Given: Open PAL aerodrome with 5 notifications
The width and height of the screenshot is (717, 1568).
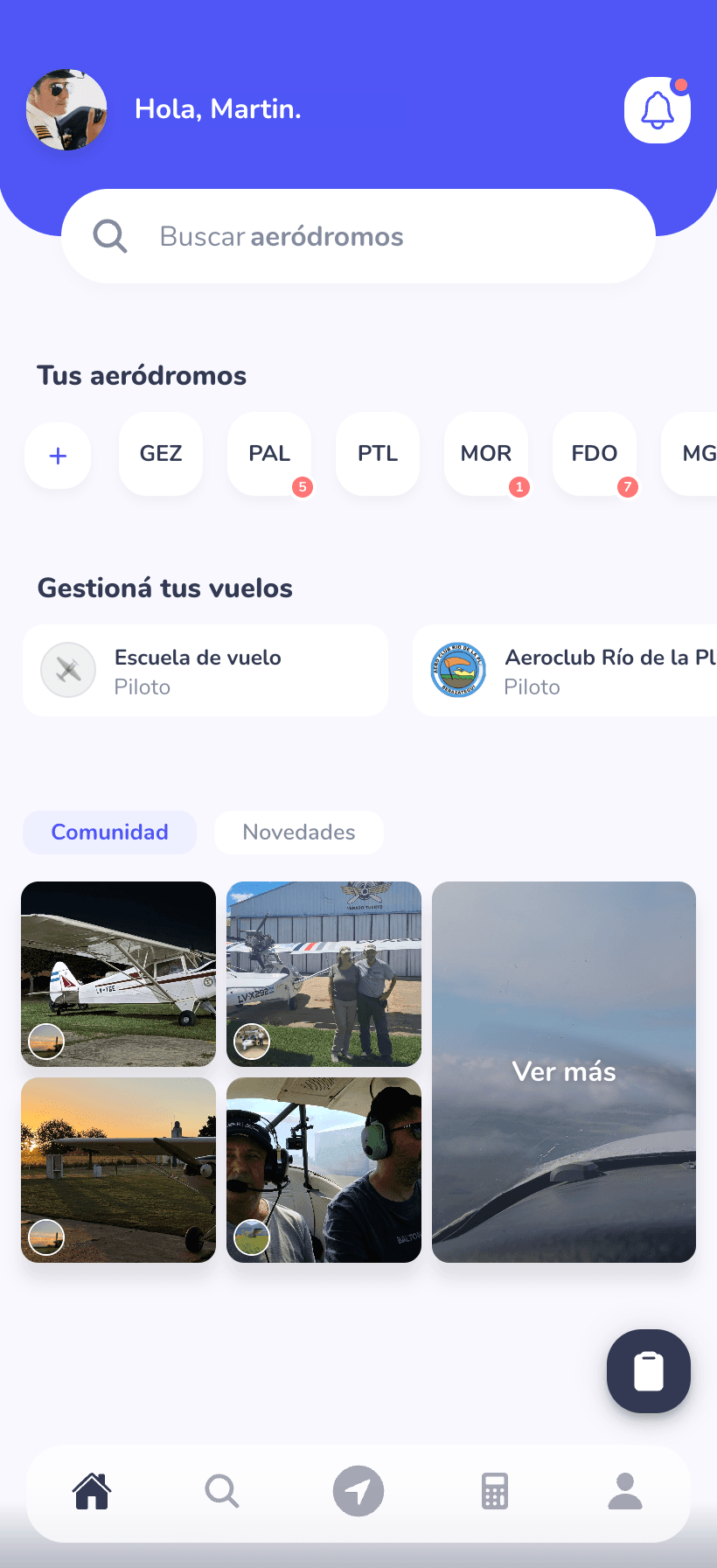Looking at the screenshot, I should point(268,453).
